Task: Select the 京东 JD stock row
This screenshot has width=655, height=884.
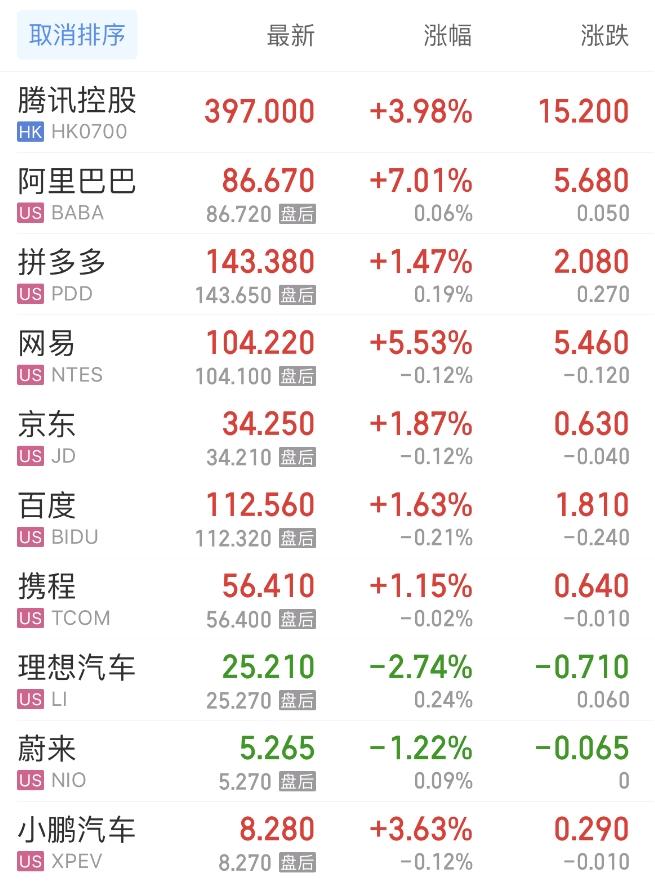Action: point(48,437)
